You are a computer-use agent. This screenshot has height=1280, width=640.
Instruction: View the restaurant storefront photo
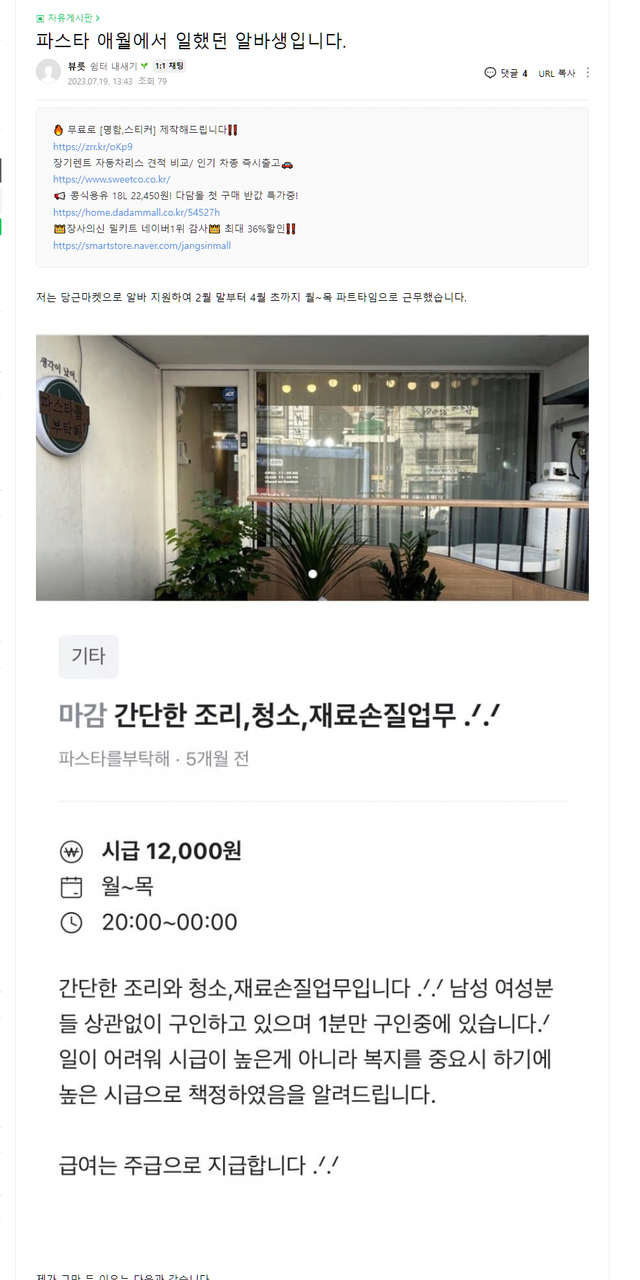coord(312,468)
